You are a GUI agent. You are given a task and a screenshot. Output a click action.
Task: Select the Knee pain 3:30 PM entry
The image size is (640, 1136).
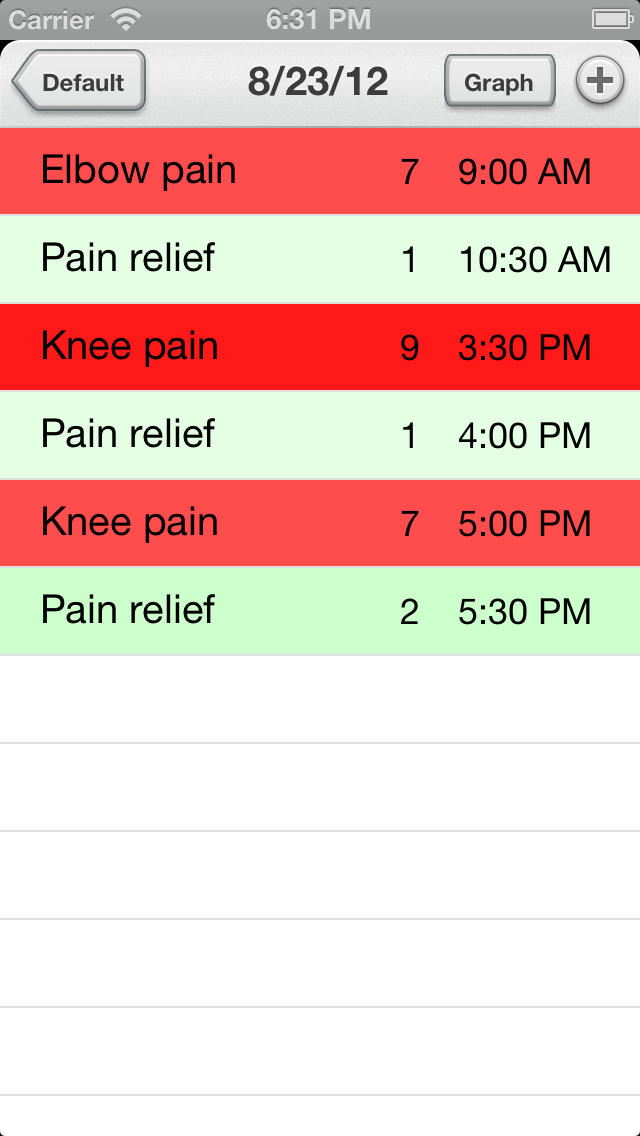[x=320, y=346]
